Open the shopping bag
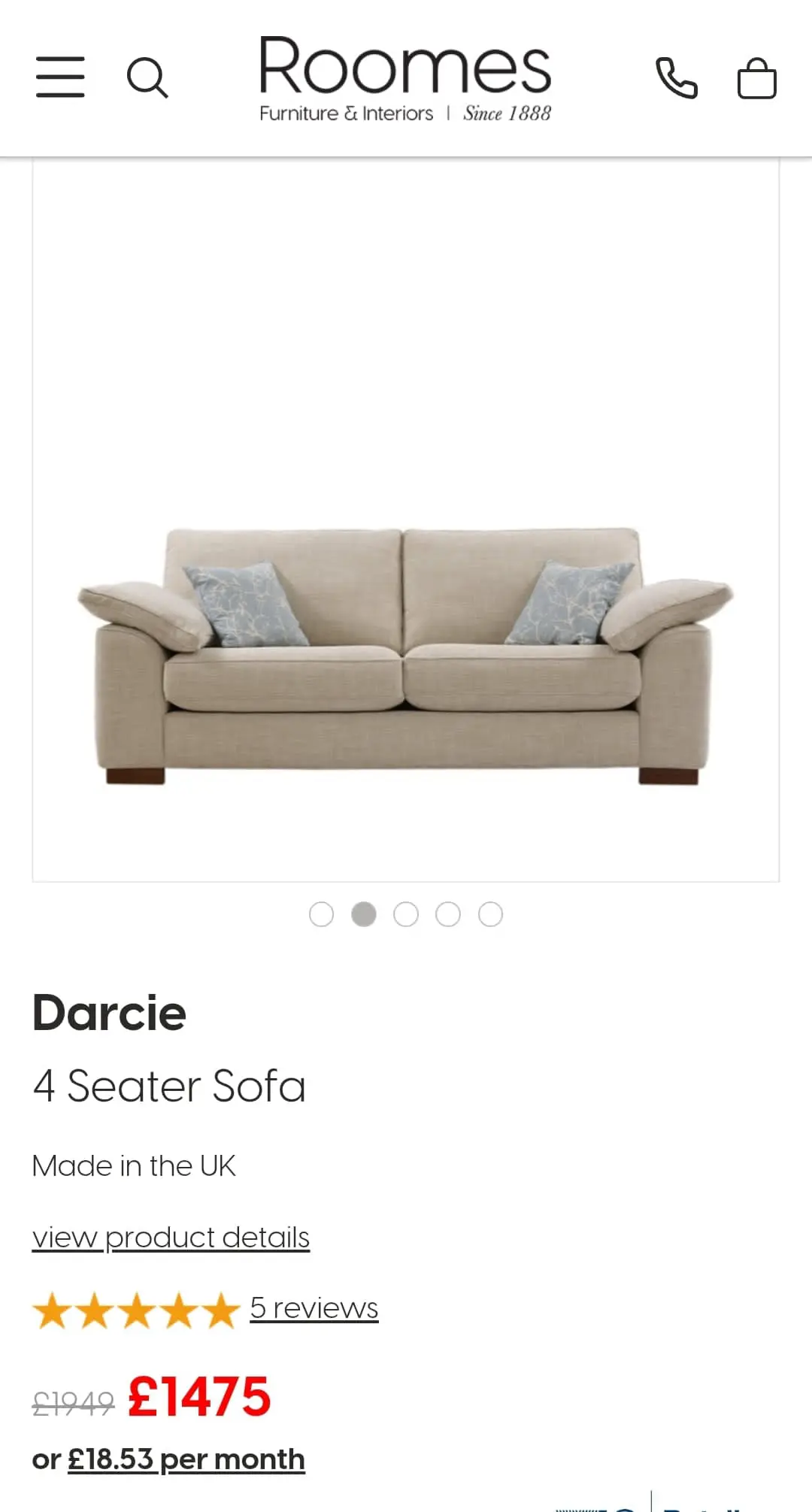Screen dimensions: 812x1512 coord(756,78)
